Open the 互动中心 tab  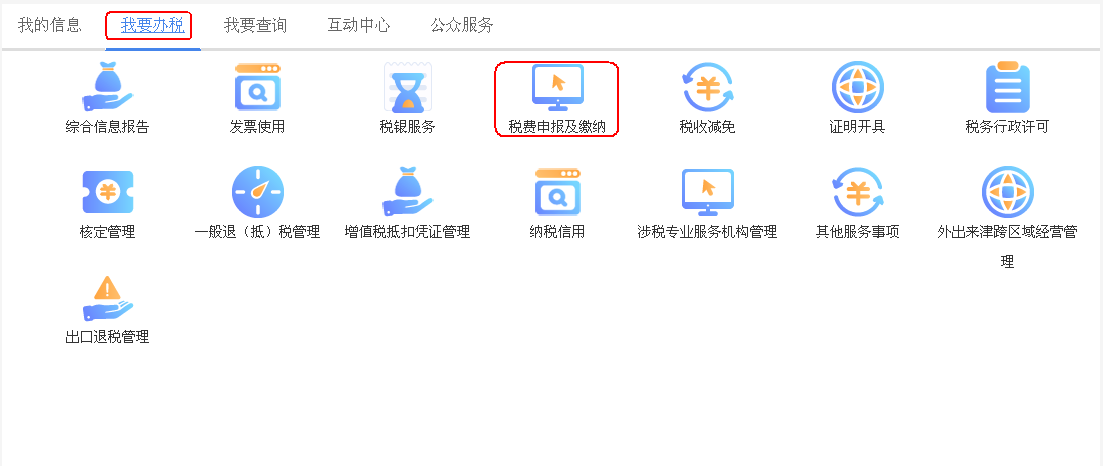point(358,26)
